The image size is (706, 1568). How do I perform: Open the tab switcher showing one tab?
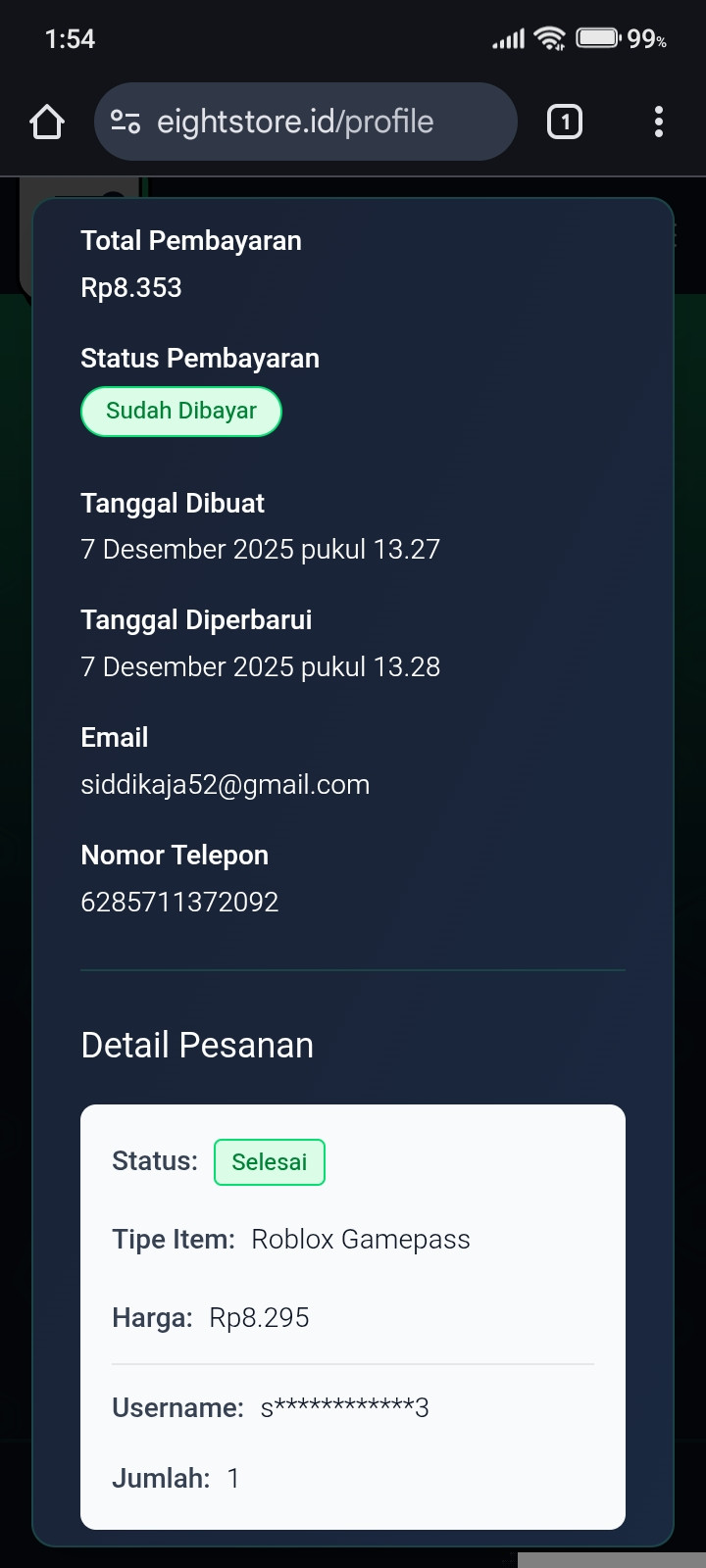[x=564, y=122]
